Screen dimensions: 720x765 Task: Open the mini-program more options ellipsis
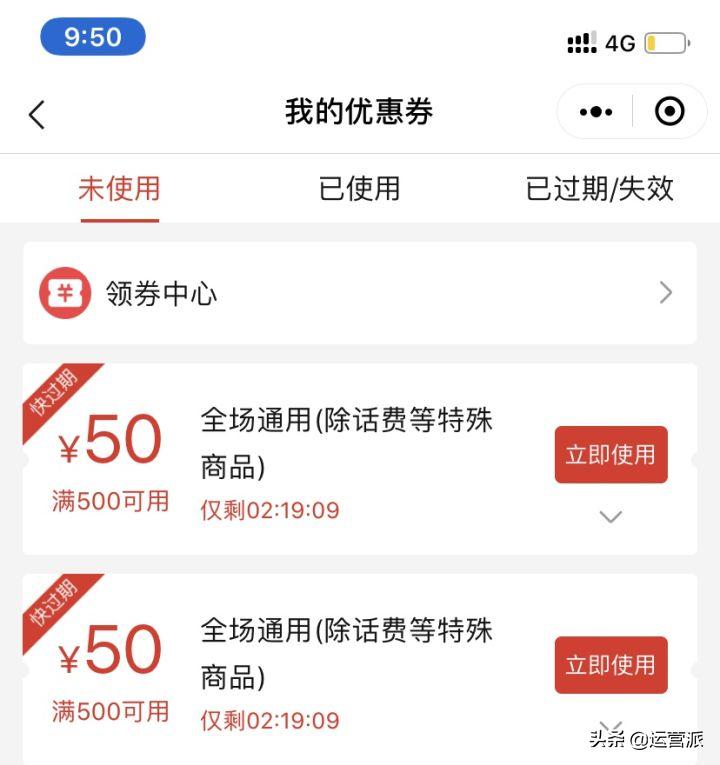pyautogui.click(x=595, y=111)
